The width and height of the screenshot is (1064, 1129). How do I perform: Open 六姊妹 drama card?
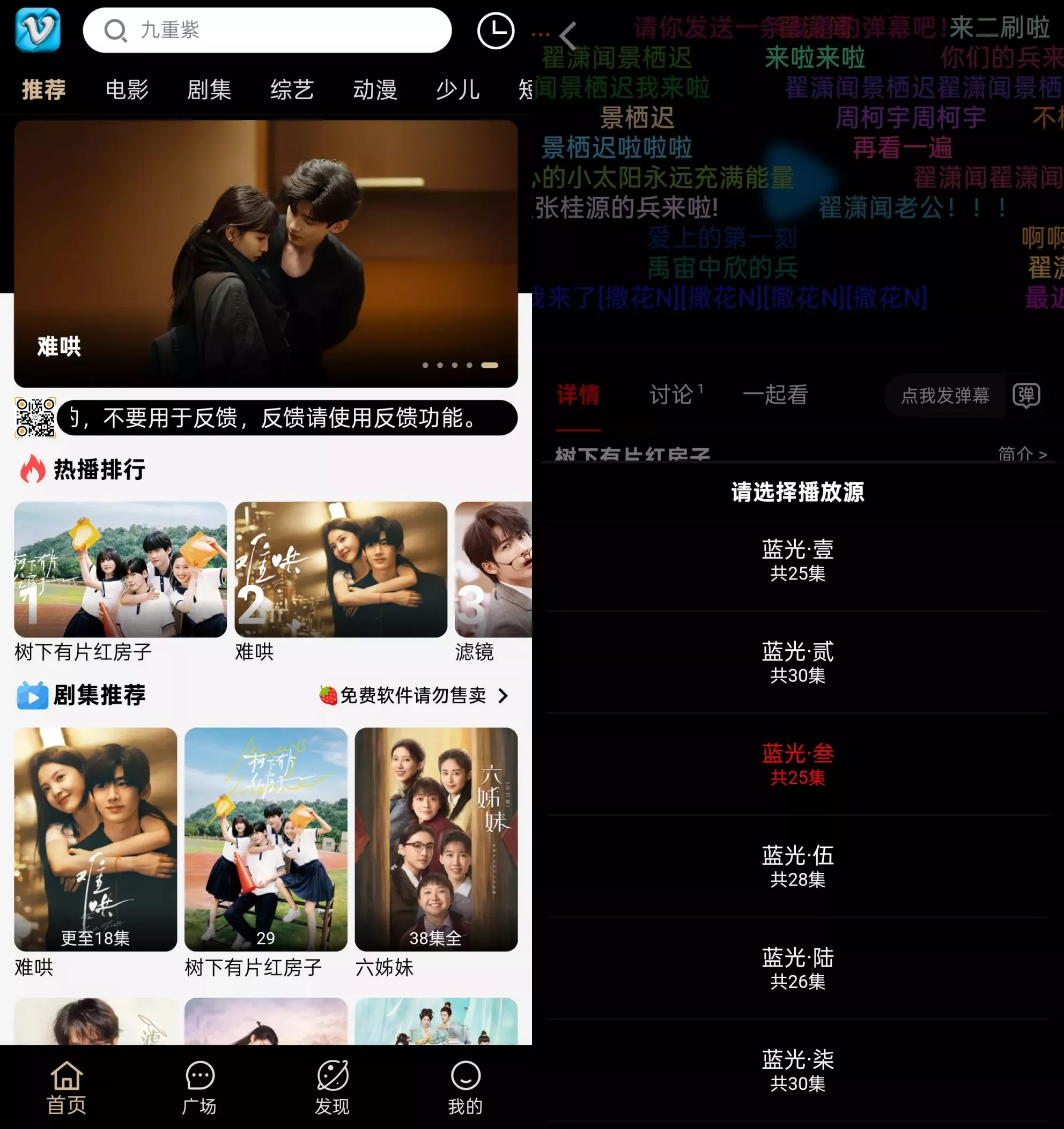[x=435, y=851]
